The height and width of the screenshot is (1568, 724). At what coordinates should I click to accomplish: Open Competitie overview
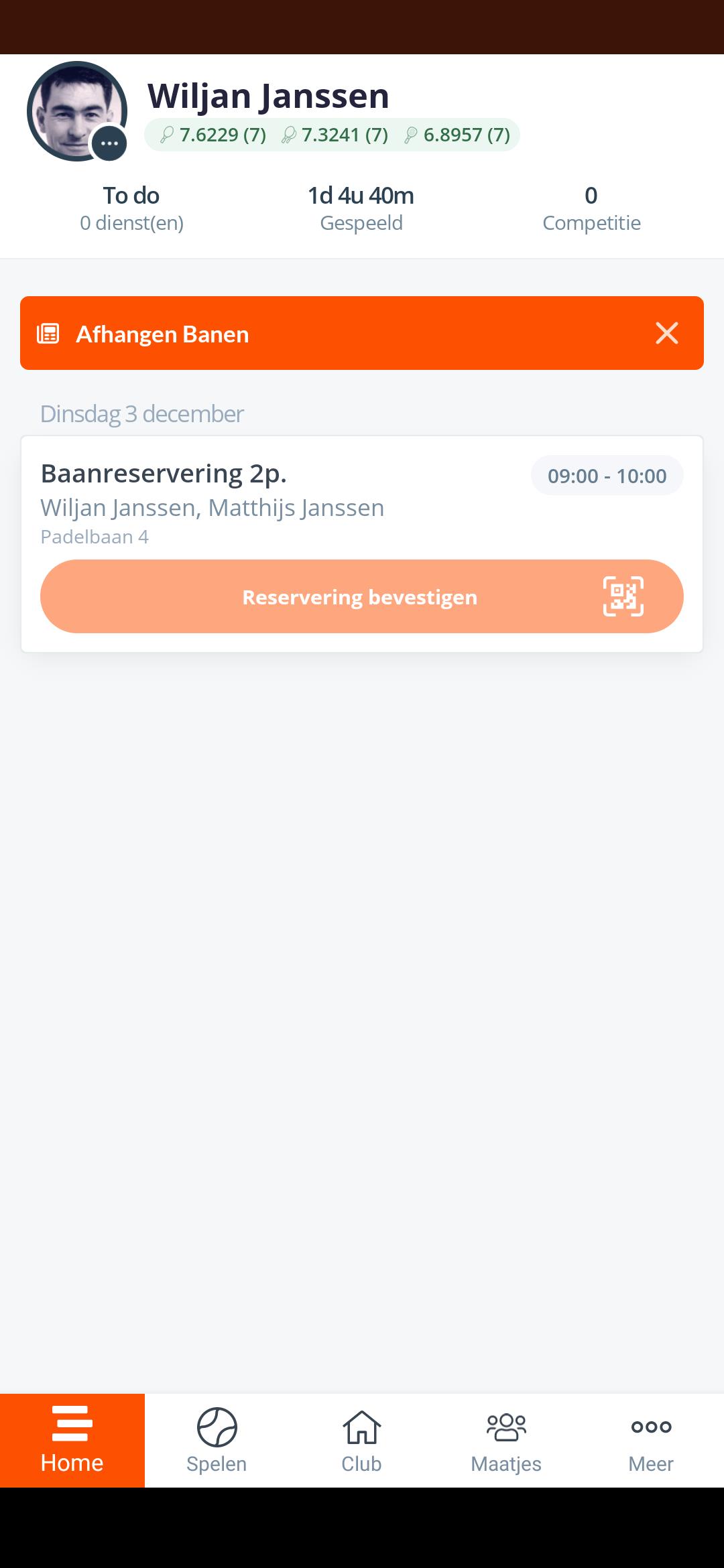(x=591, y=208)
